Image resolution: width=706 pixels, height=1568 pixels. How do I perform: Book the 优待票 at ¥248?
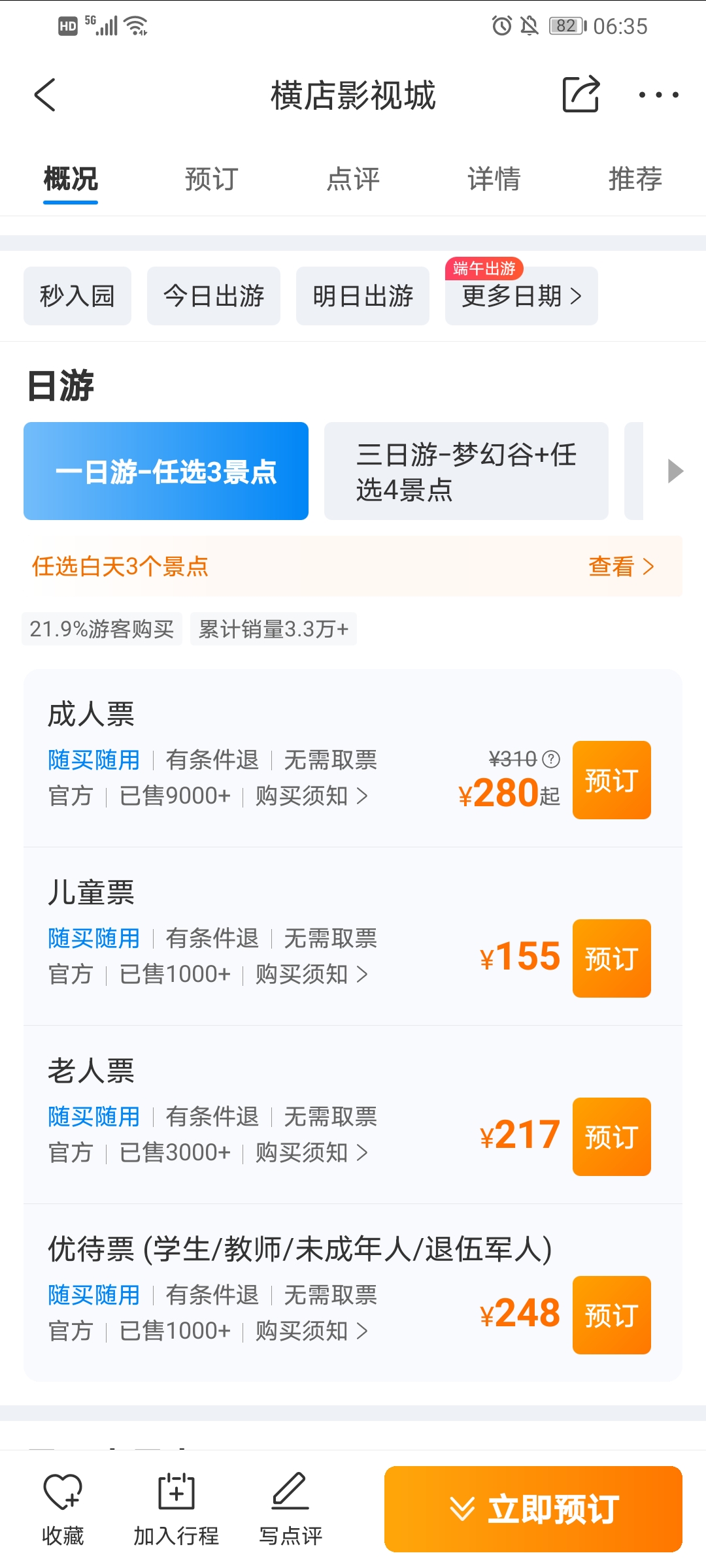click(611, 1315)
